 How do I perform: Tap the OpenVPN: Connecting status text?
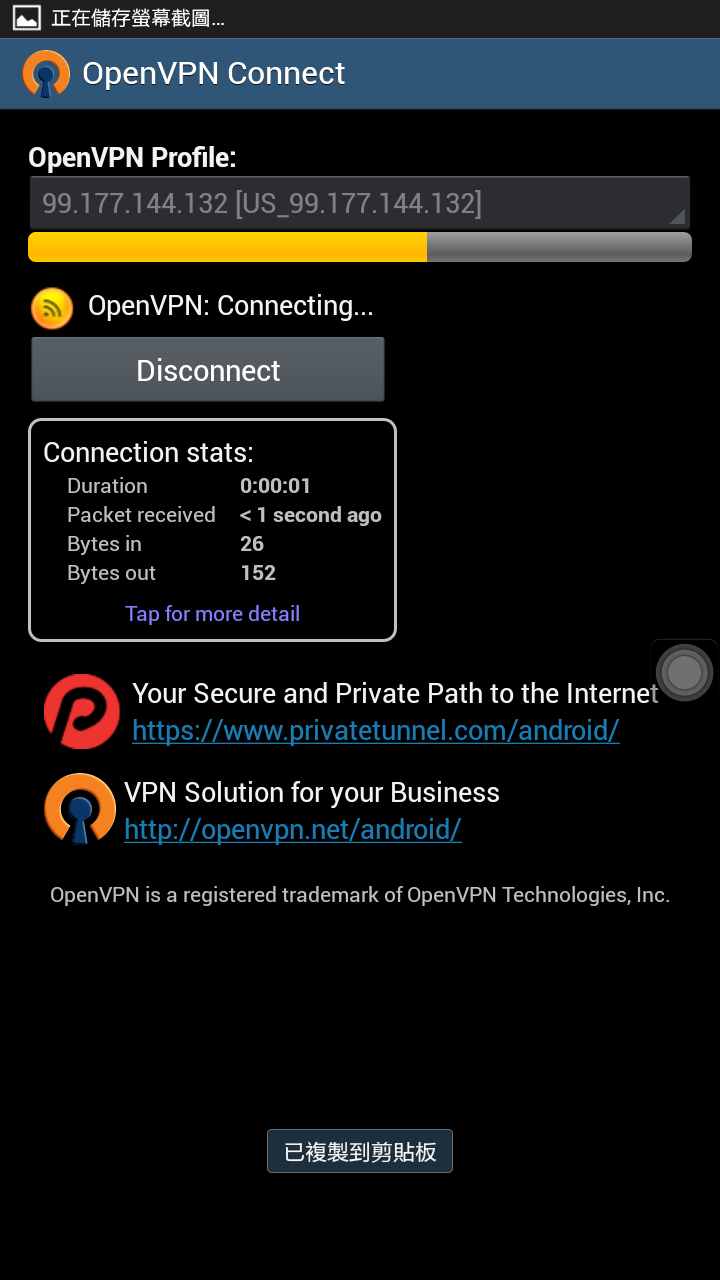[x=231, y=305]
